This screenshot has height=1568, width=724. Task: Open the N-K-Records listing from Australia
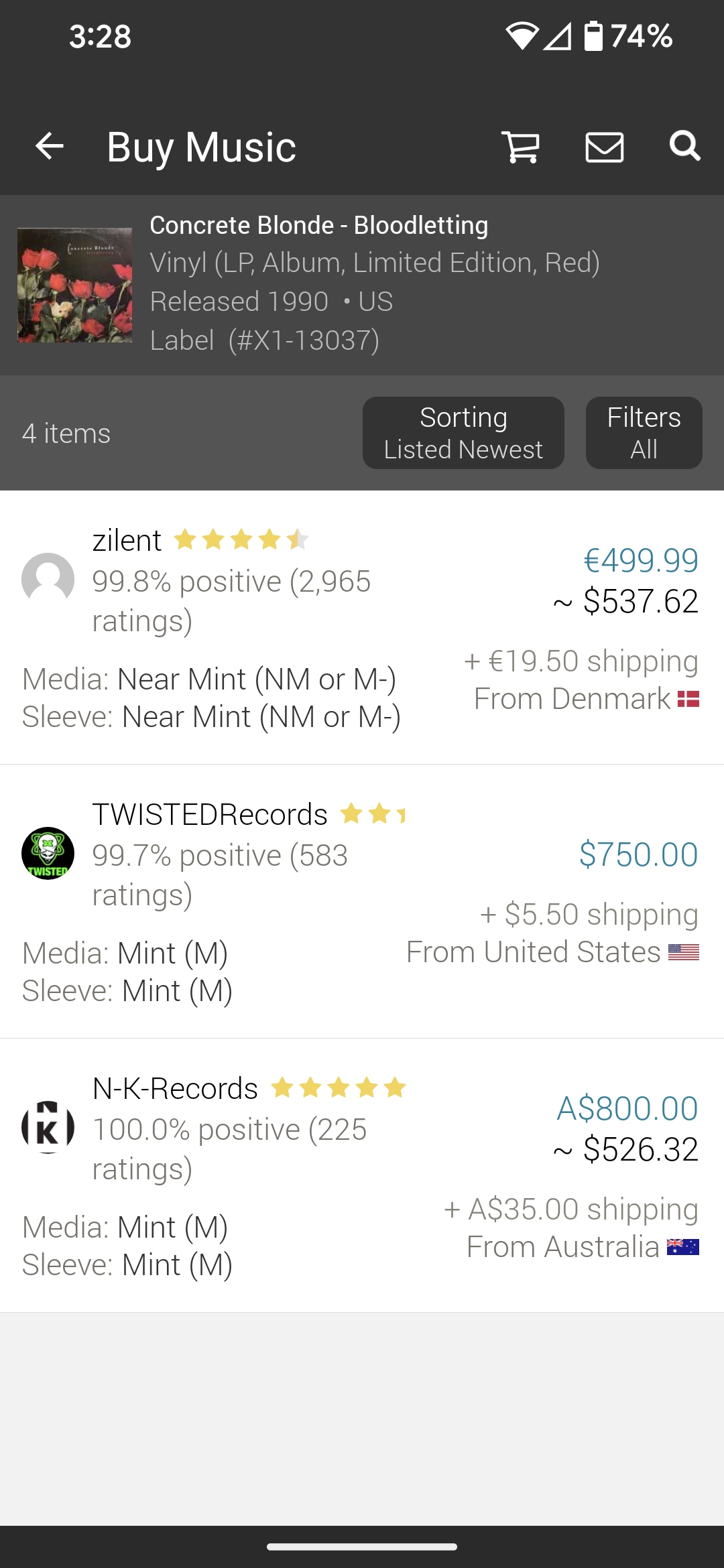[x=362, y=1175]
